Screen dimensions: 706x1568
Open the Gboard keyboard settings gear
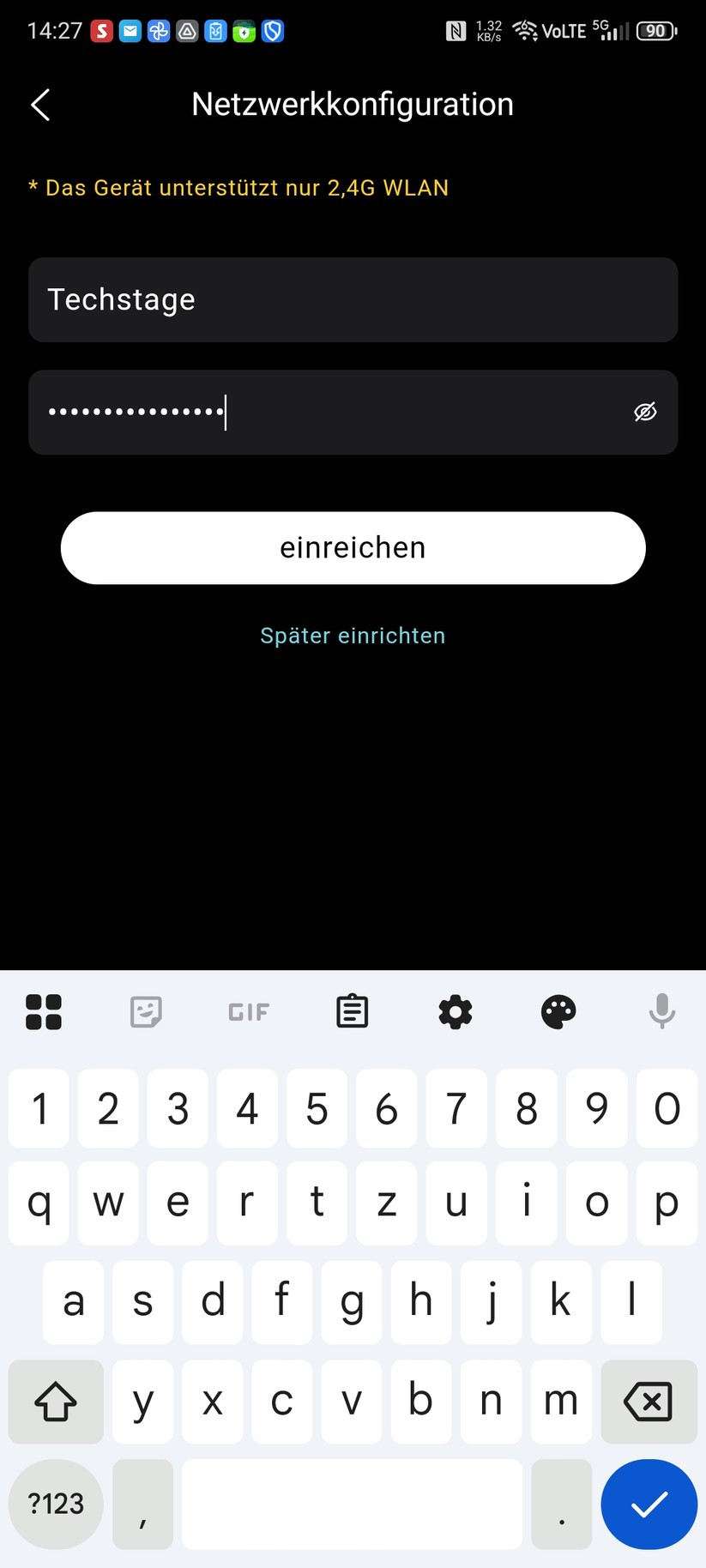455,1012
